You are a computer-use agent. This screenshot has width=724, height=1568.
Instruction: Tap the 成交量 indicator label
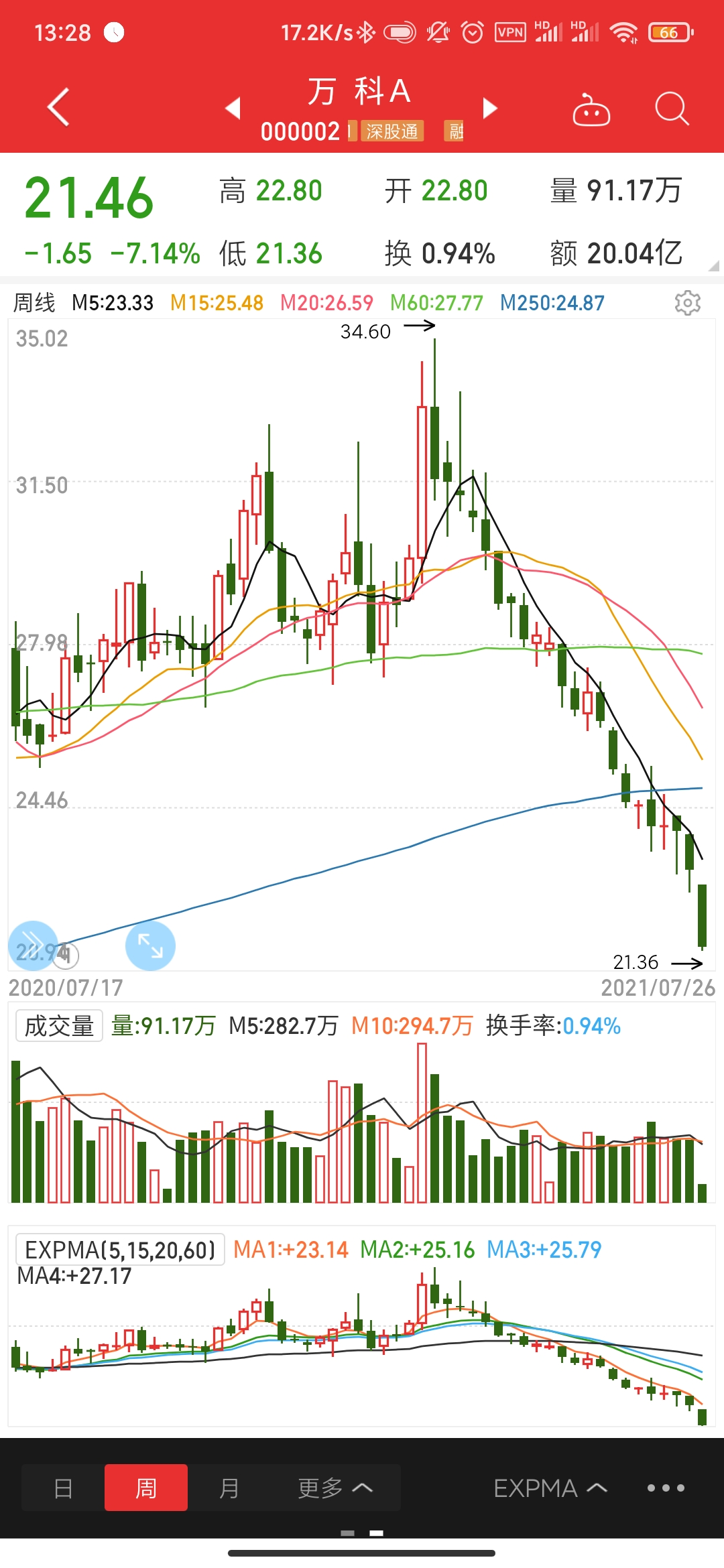(59, 1026)
